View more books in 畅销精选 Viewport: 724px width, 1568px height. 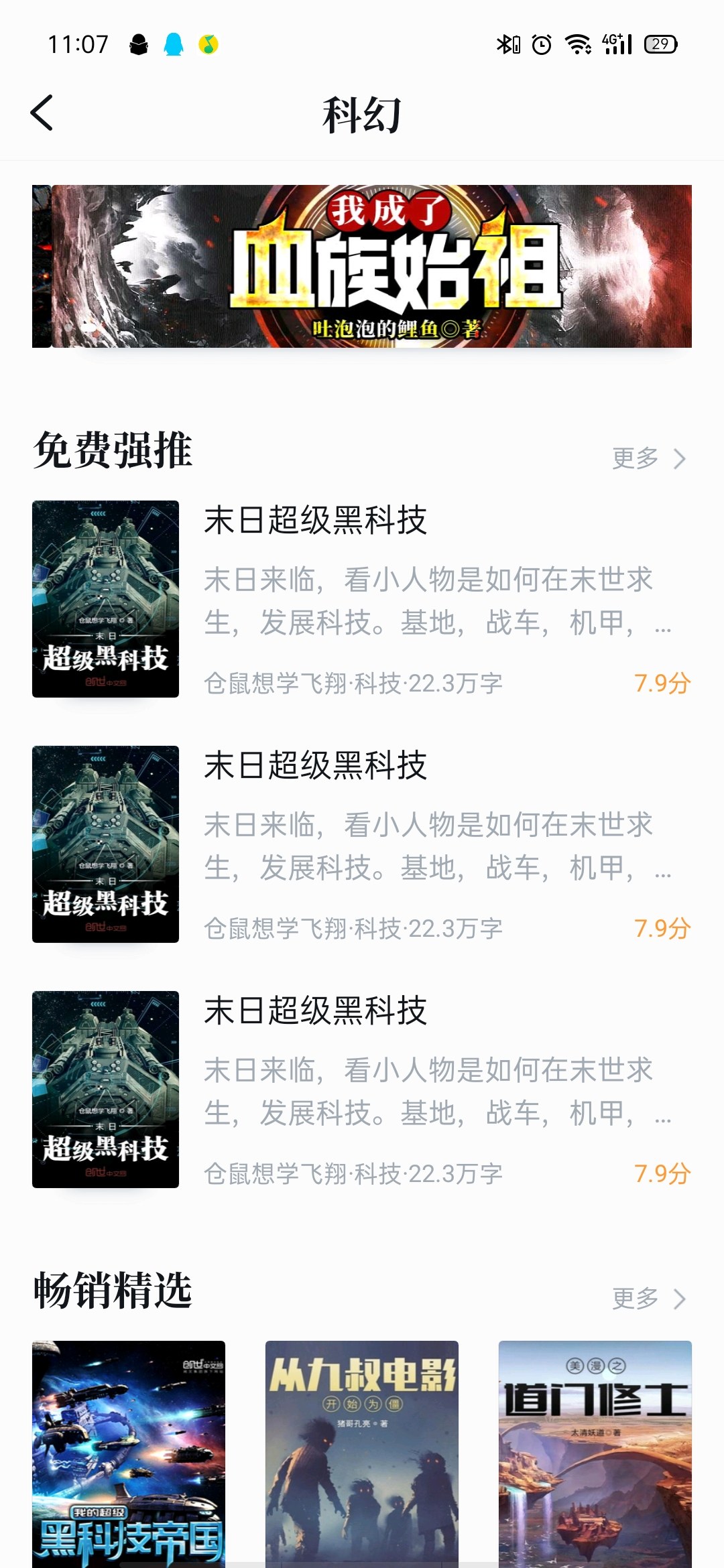point(648,1299)
